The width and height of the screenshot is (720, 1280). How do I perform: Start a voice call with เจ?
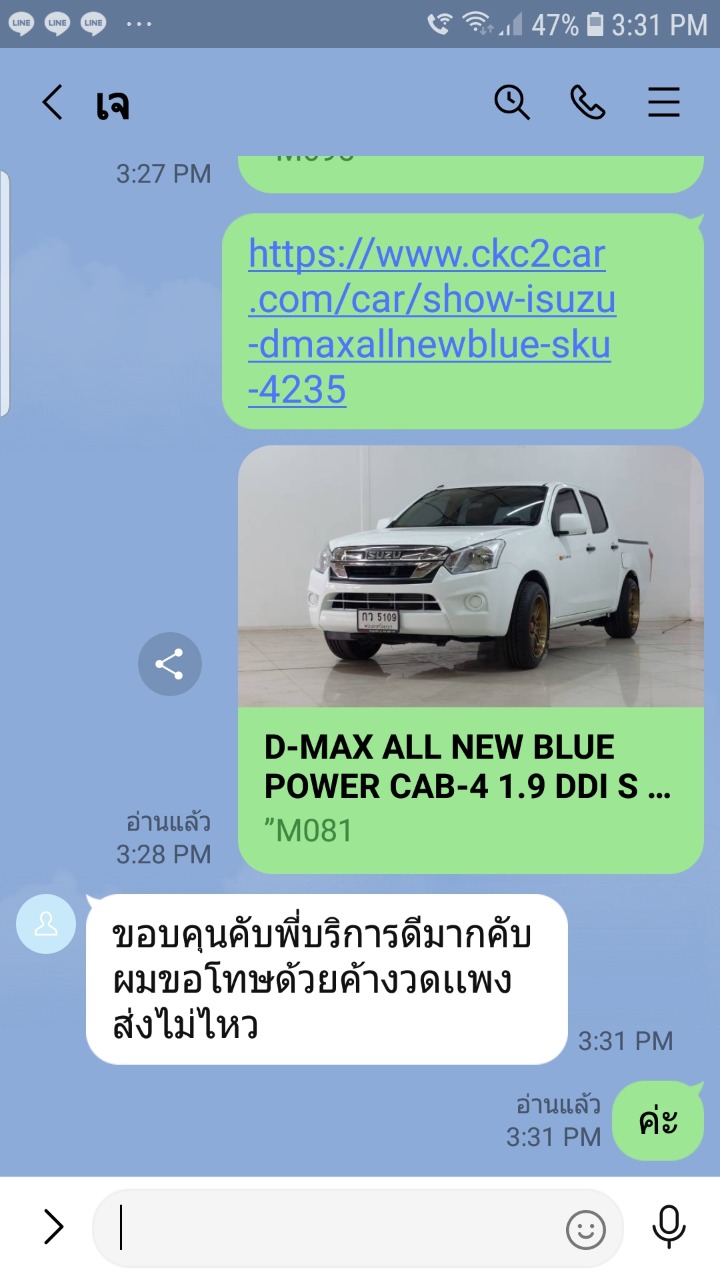588,102
